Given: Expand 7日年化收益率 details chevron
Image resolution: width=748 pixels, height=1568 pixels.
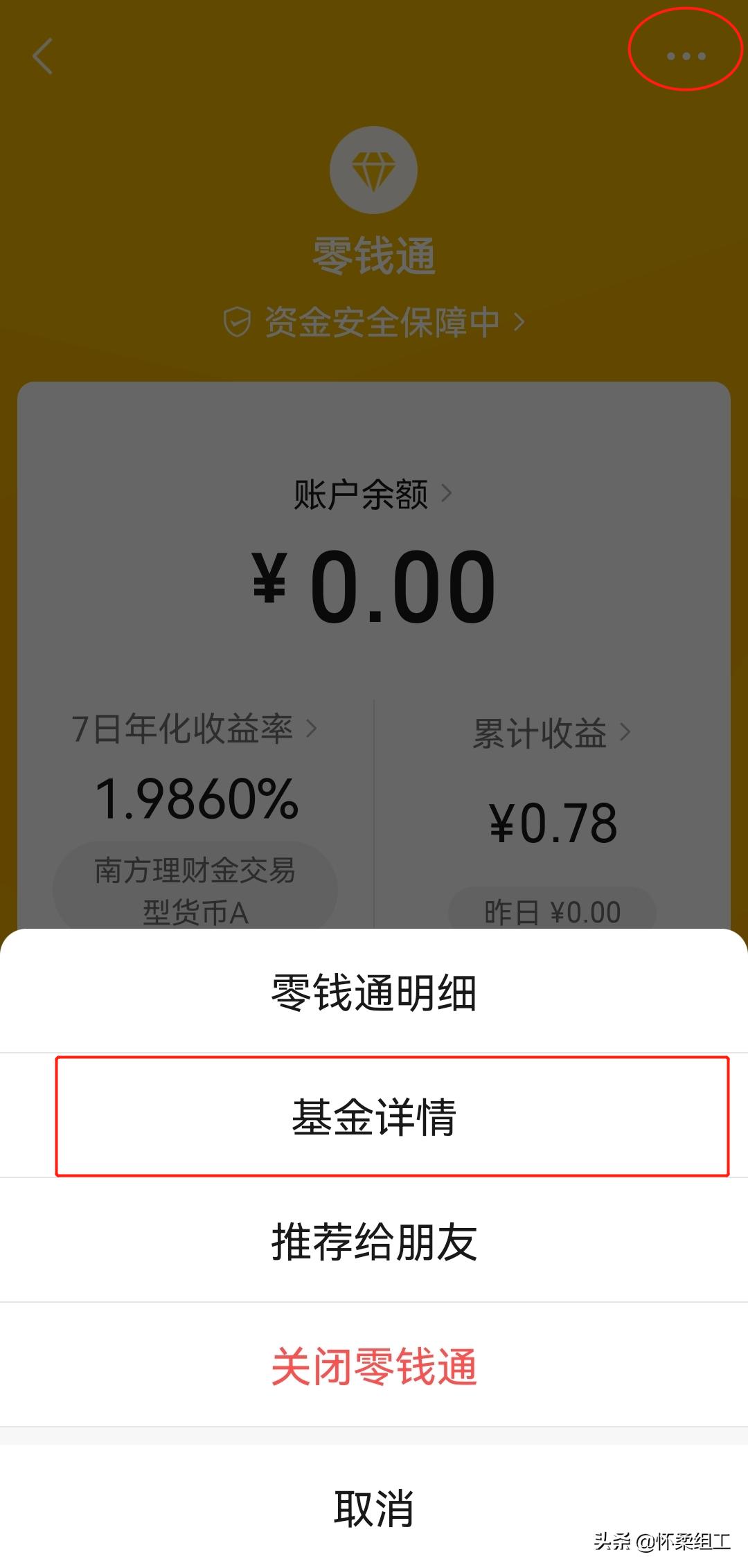Looking at the screenshot, I should tap(311, 729).
